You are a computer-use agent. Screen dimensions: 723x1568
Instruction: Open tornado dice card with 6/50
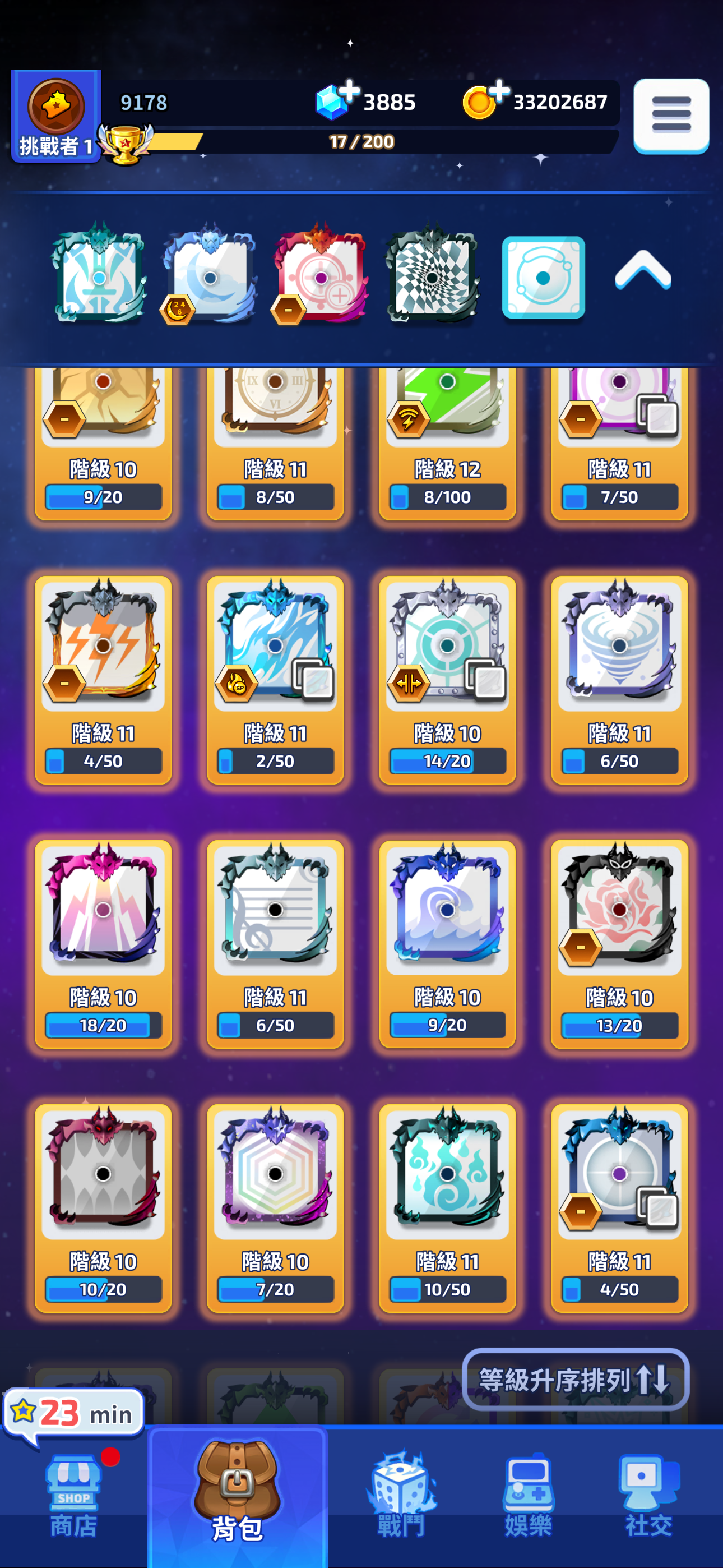click(x=619, y=679)
